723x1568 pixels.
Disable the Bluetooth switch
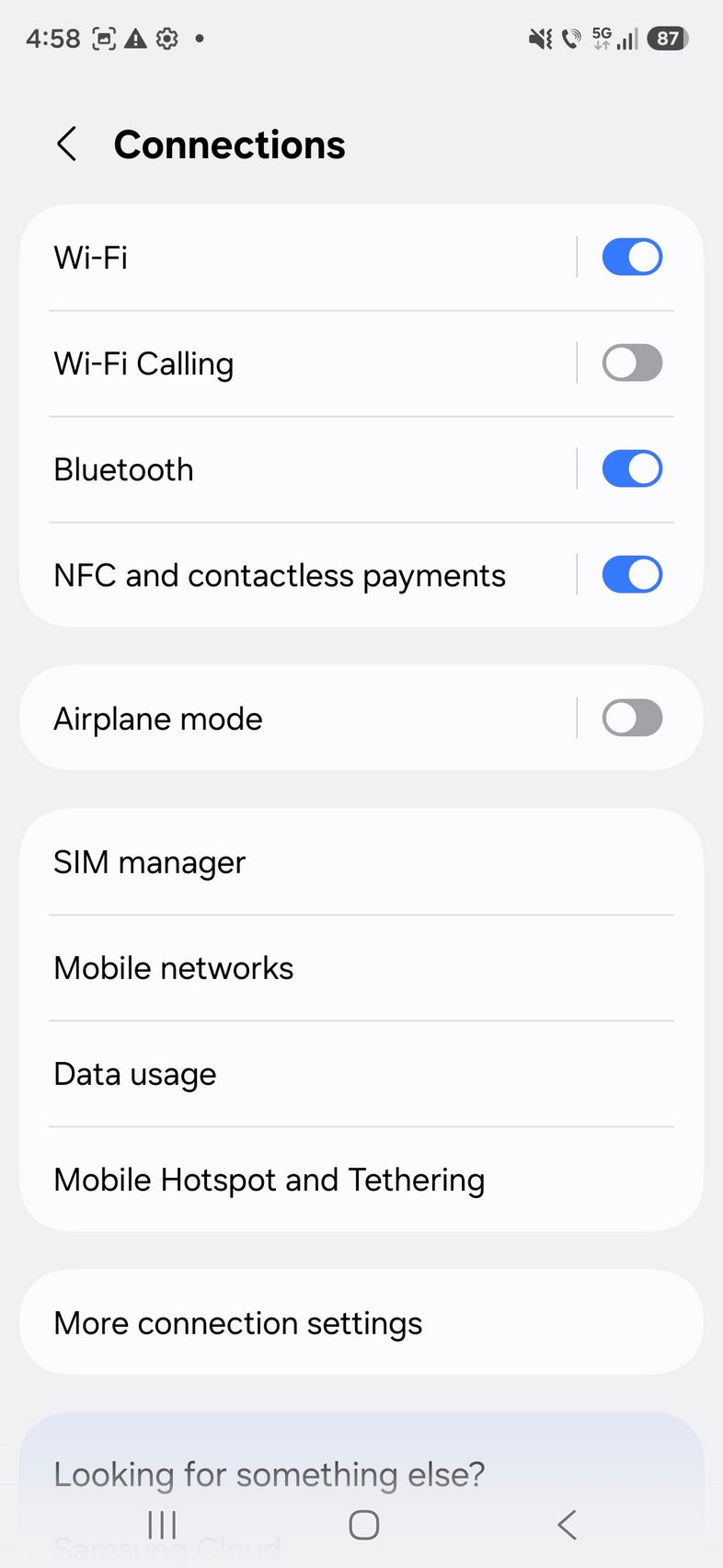coord(632,469)
